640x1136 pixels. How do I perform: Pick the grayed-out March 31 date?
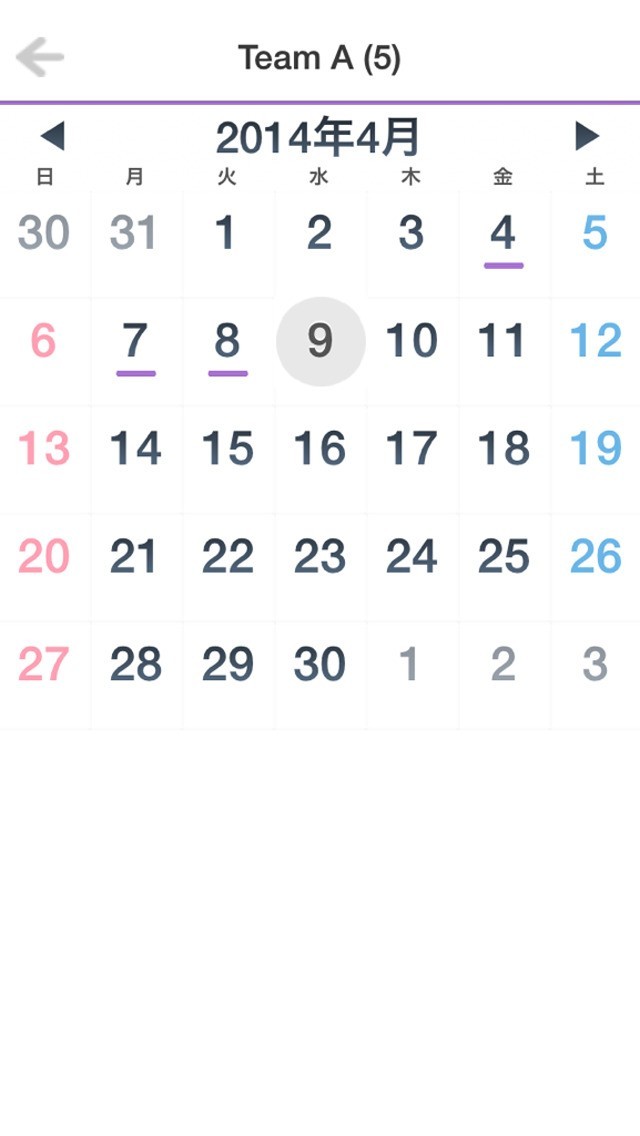[136, 244]
